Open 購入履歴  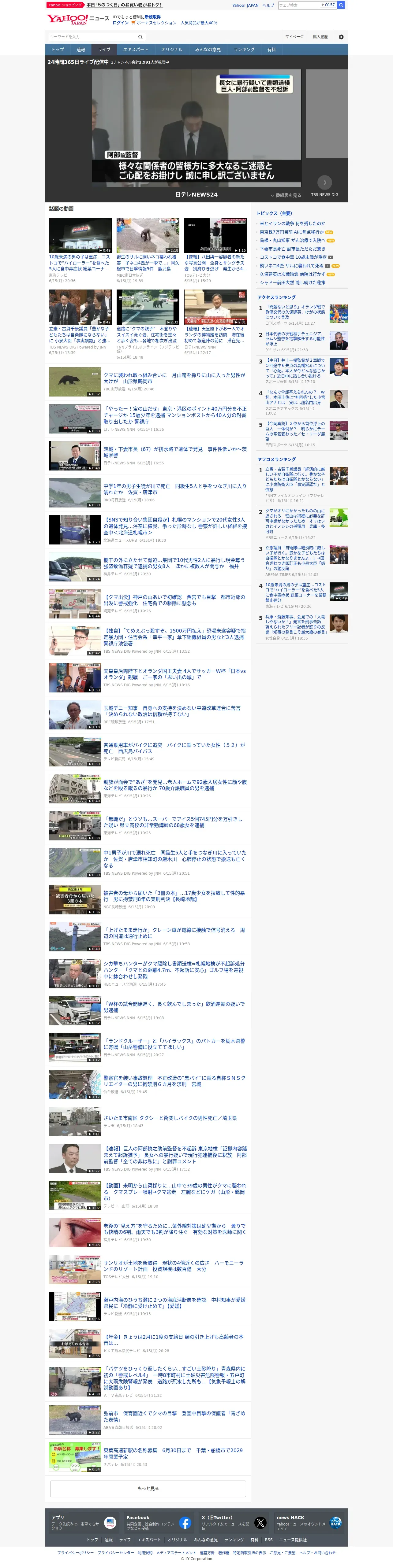(x=320, y=36)
